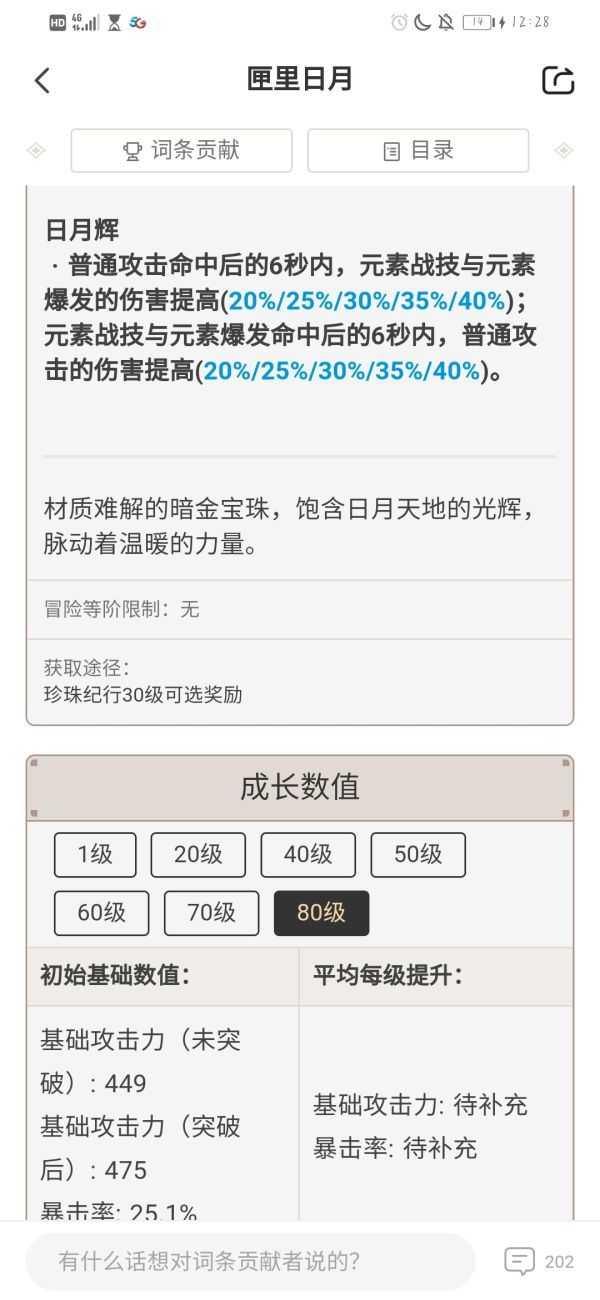This screenshot has width=600, height=1300.
Task: Tap the comment box for contributors
Action: pyautogui.click(x=250, y=1261)
